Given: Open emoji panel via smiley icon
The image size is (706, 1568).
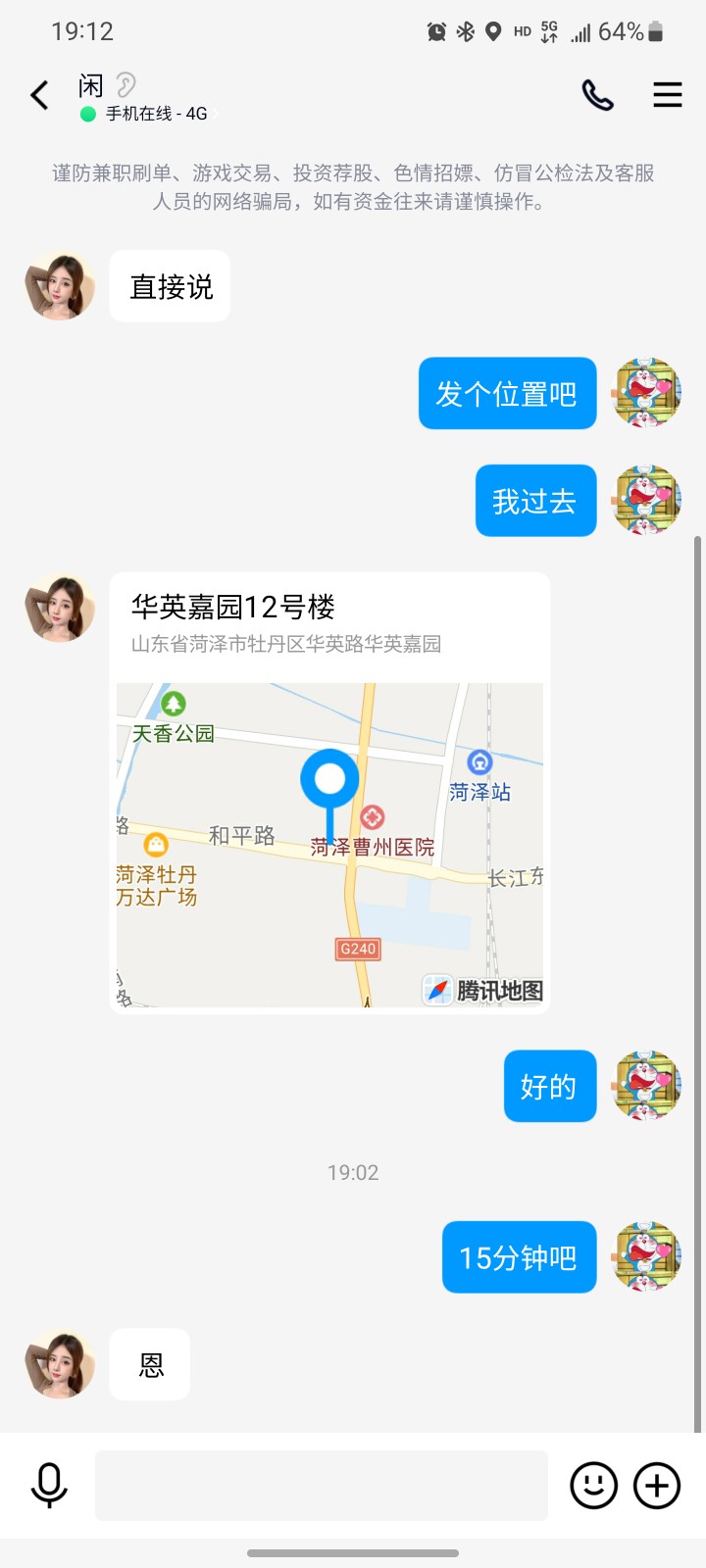Looking at the screenshot, I should coord(592,1485).
